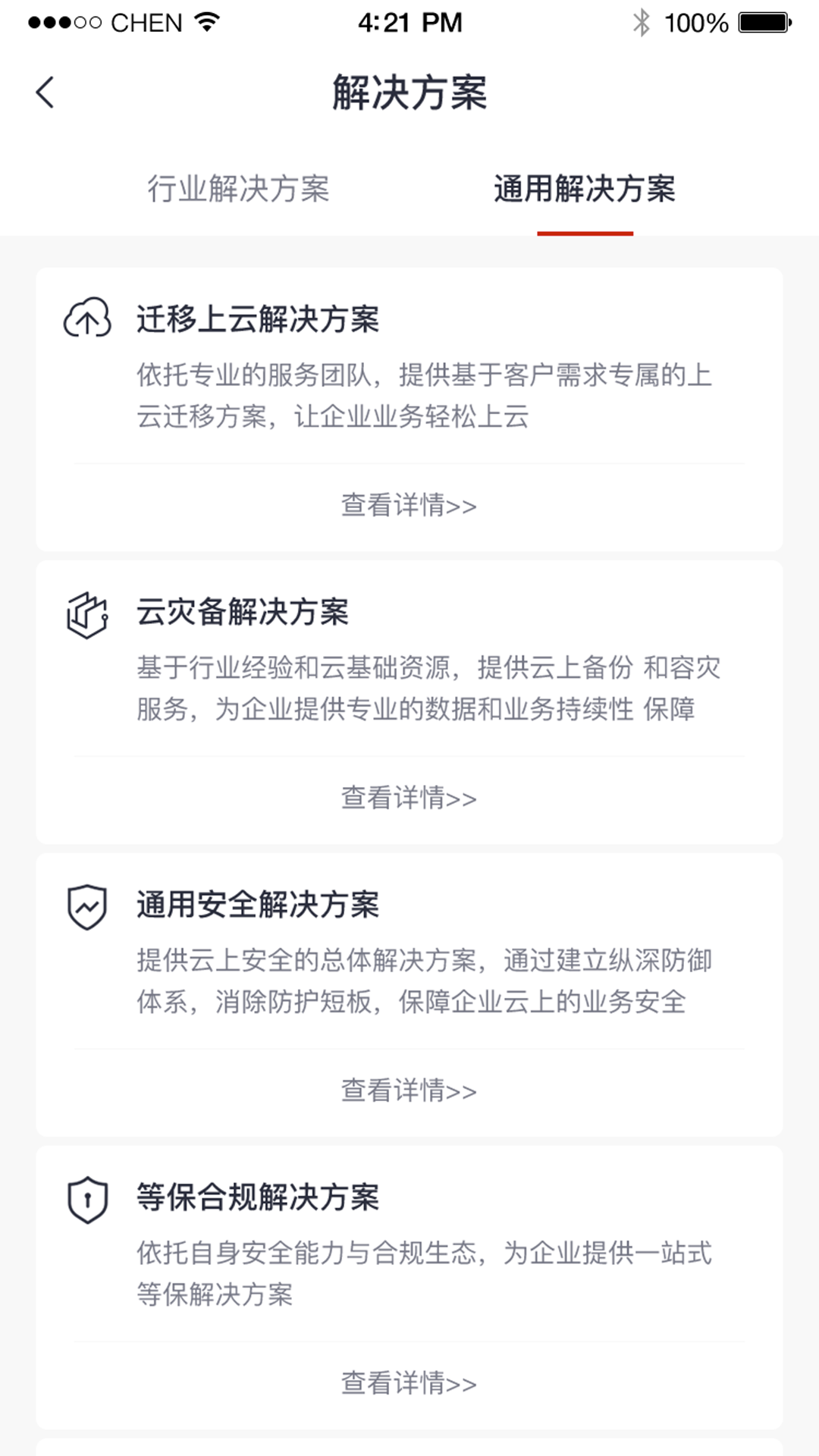The height and width of the screenshot is (1456, 819).
Task: View details of 等保合规解决方案
Action: [x=409, y=1384]
